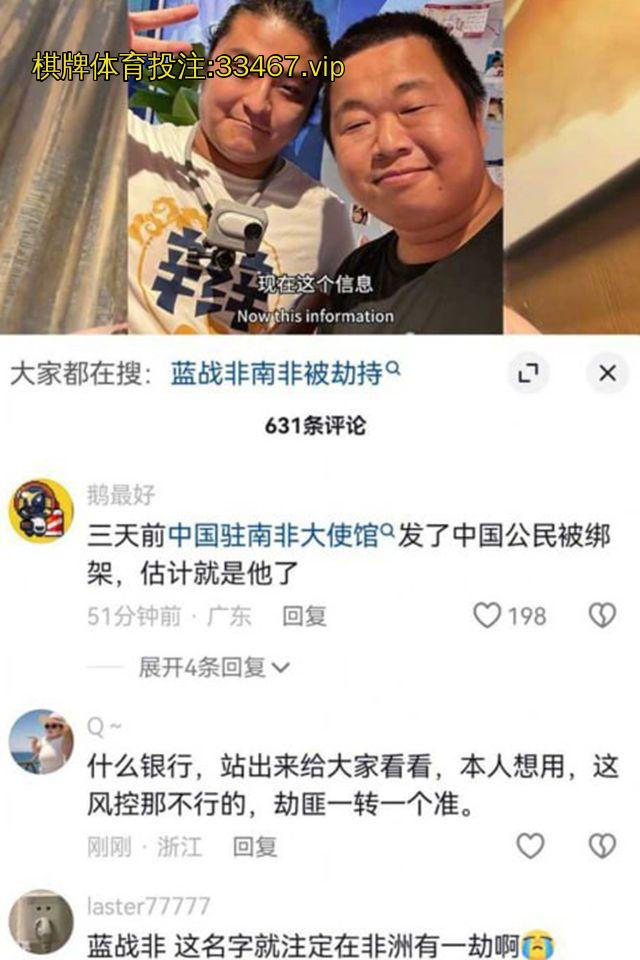Dislike 鹅最好's comment
This screenshot has width=640, height=960.
602,615
